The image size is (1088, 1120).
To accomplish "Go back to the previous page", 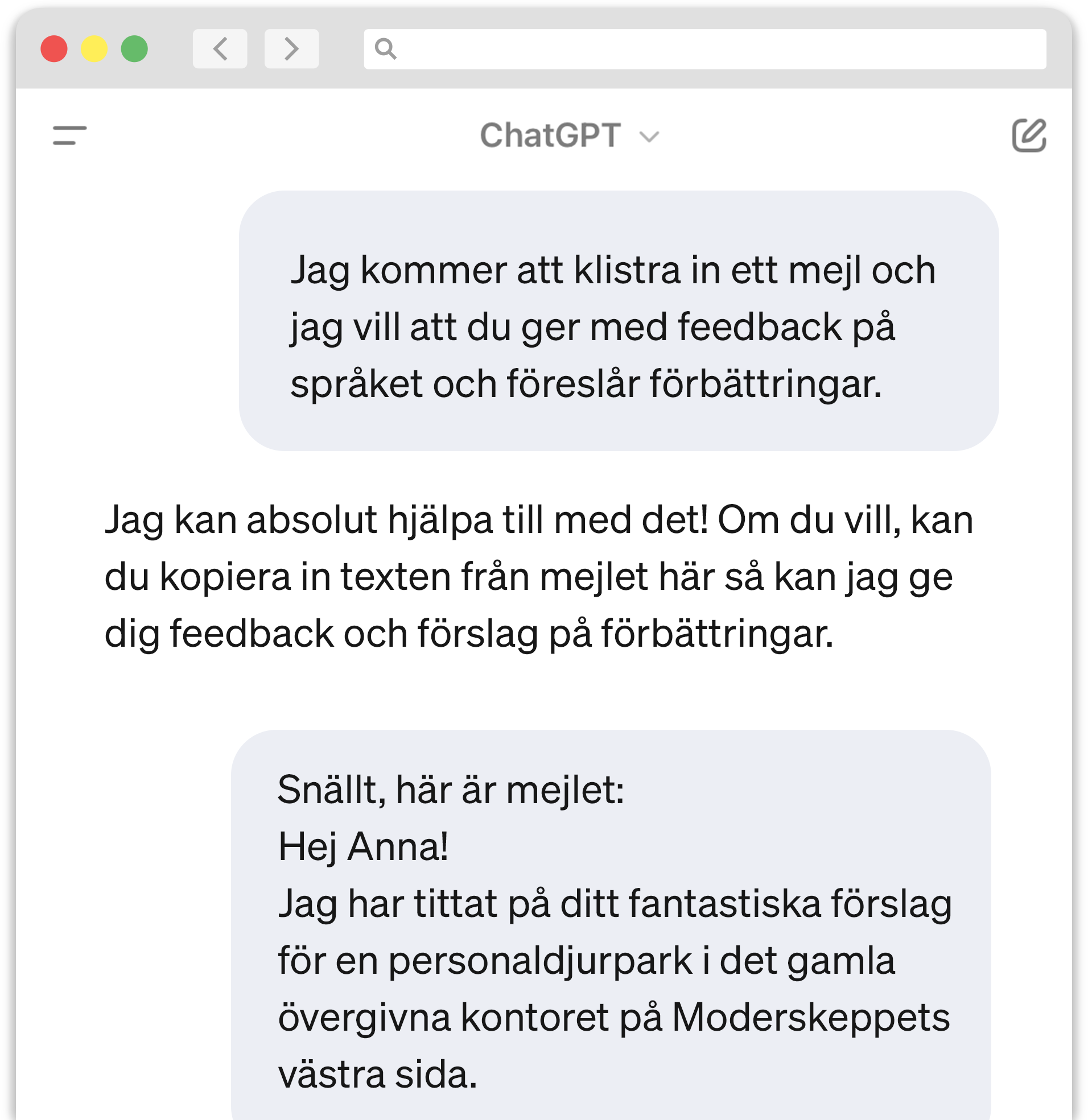I will [x=220, y=49].
